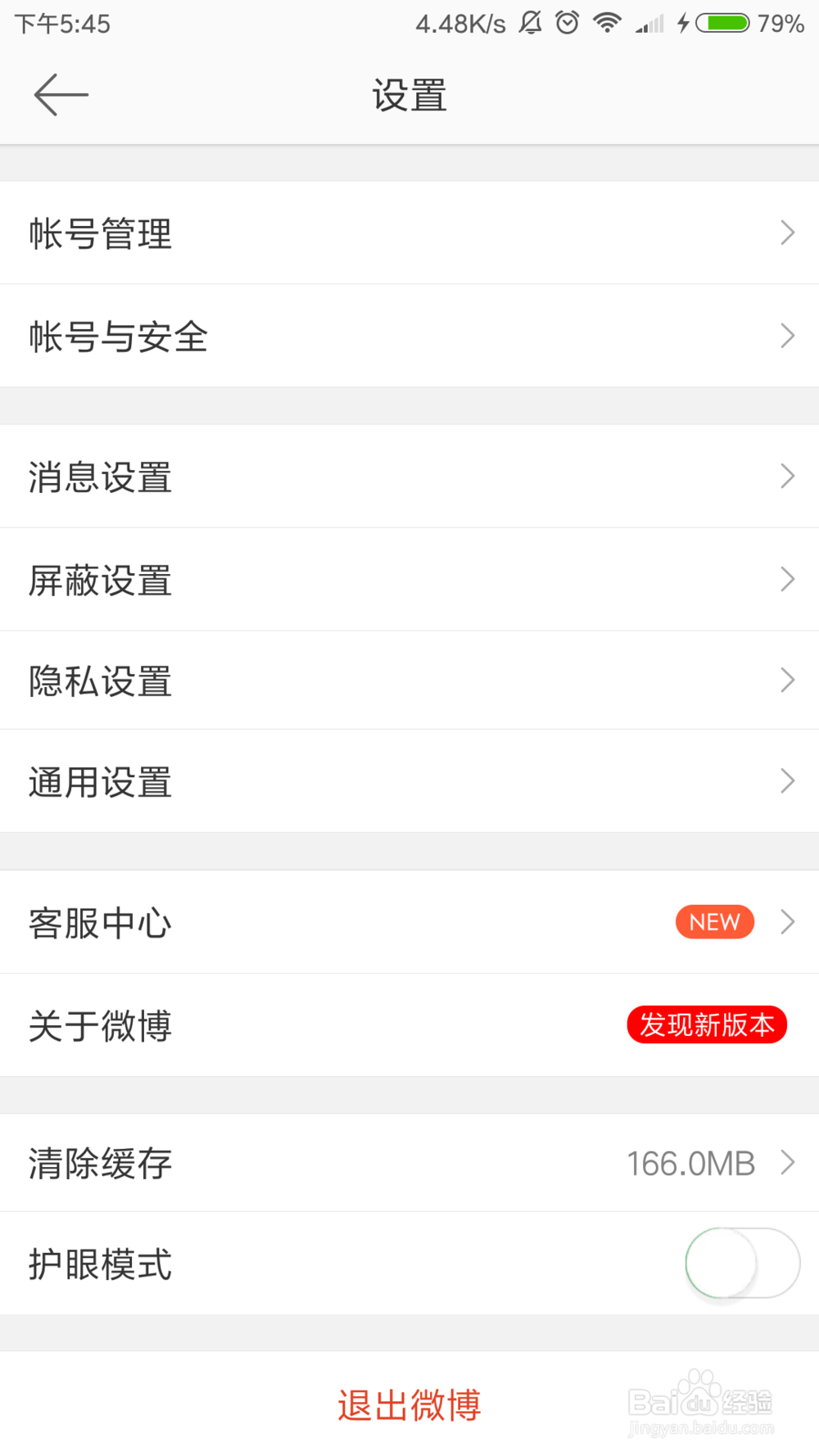Open 帐号管理 account management
This screenshot has width=819, height=1456.
(x=409, y=233)
